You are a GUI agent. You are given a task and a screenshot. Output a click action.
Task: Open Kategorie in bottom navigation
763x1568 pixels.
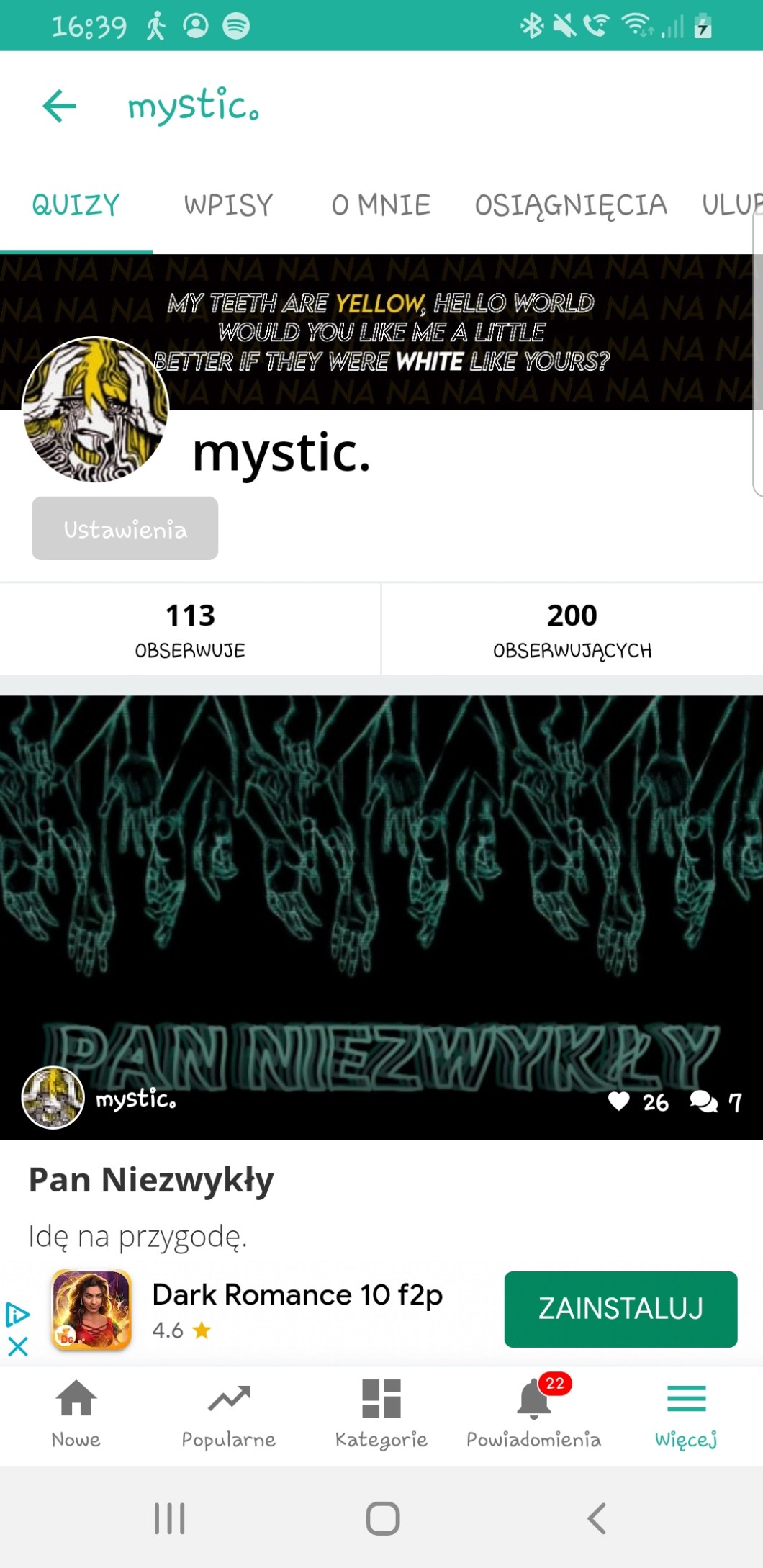pos(381,1414)
